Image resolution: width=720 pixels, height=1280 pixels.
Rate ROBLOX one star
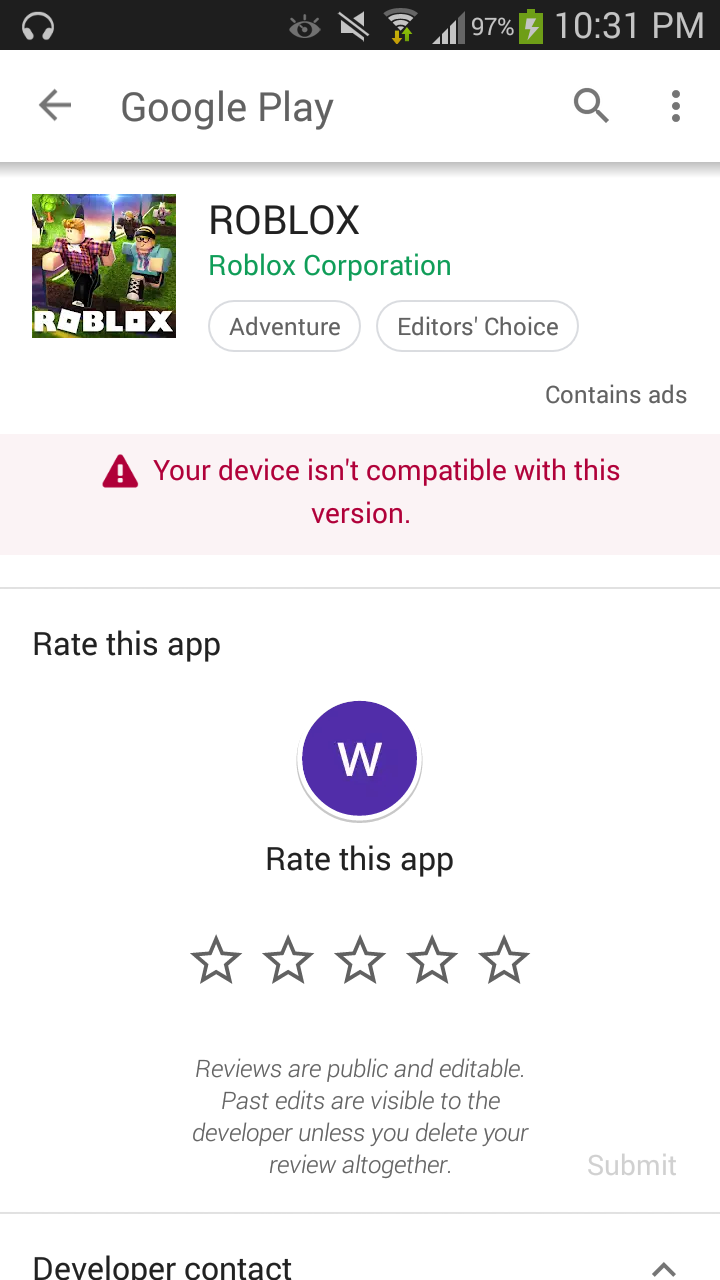pos(216,961)
